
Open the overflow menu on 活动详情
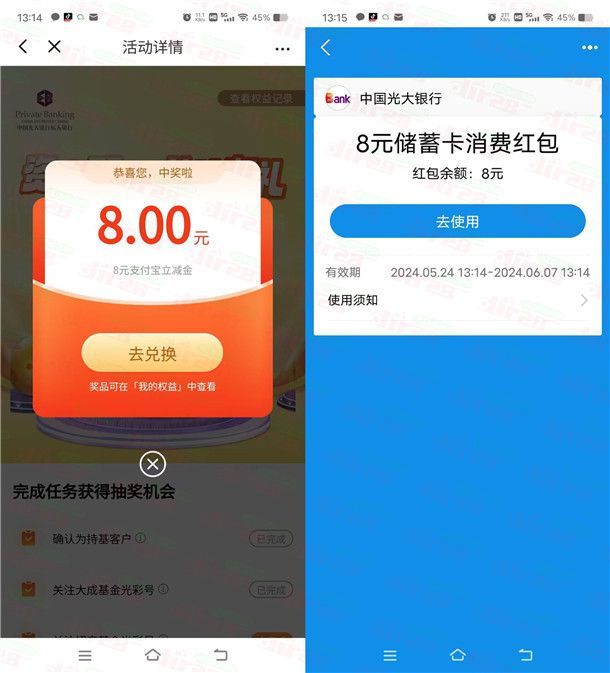[282, 48]
